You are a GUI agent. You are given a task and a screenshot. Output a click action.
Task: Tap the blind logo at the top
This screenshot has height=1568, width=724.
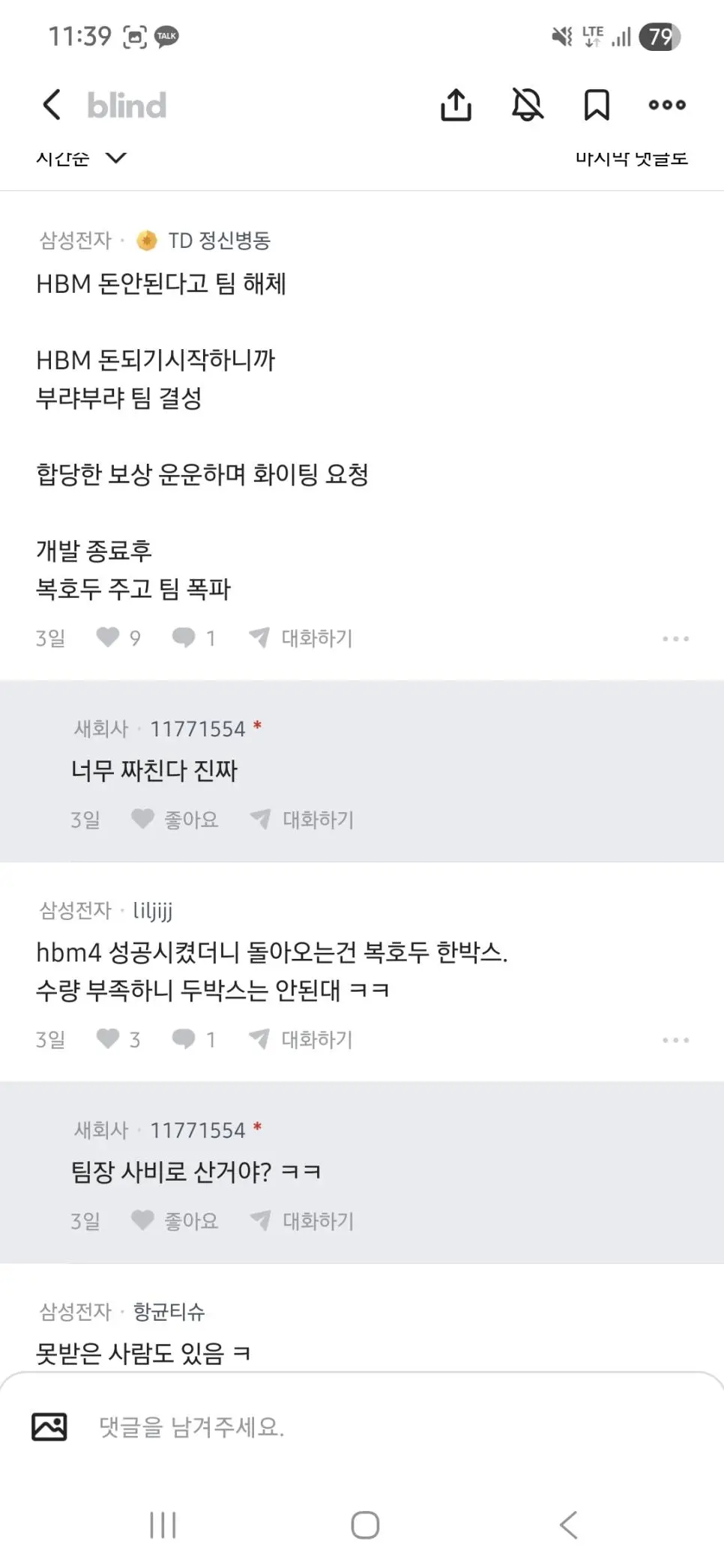(x=126, y=105)
